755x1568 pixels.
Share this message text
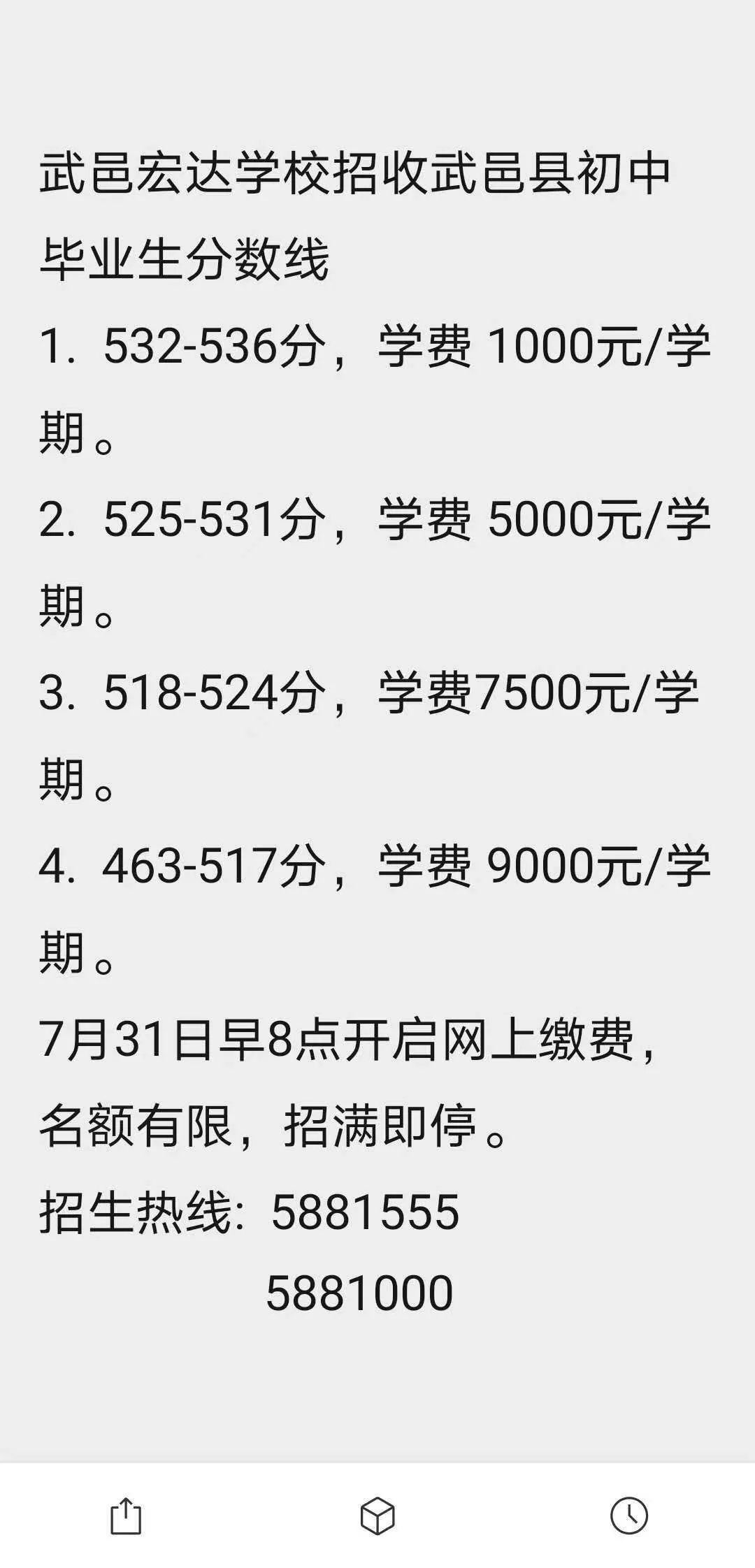click(126, 1516)
